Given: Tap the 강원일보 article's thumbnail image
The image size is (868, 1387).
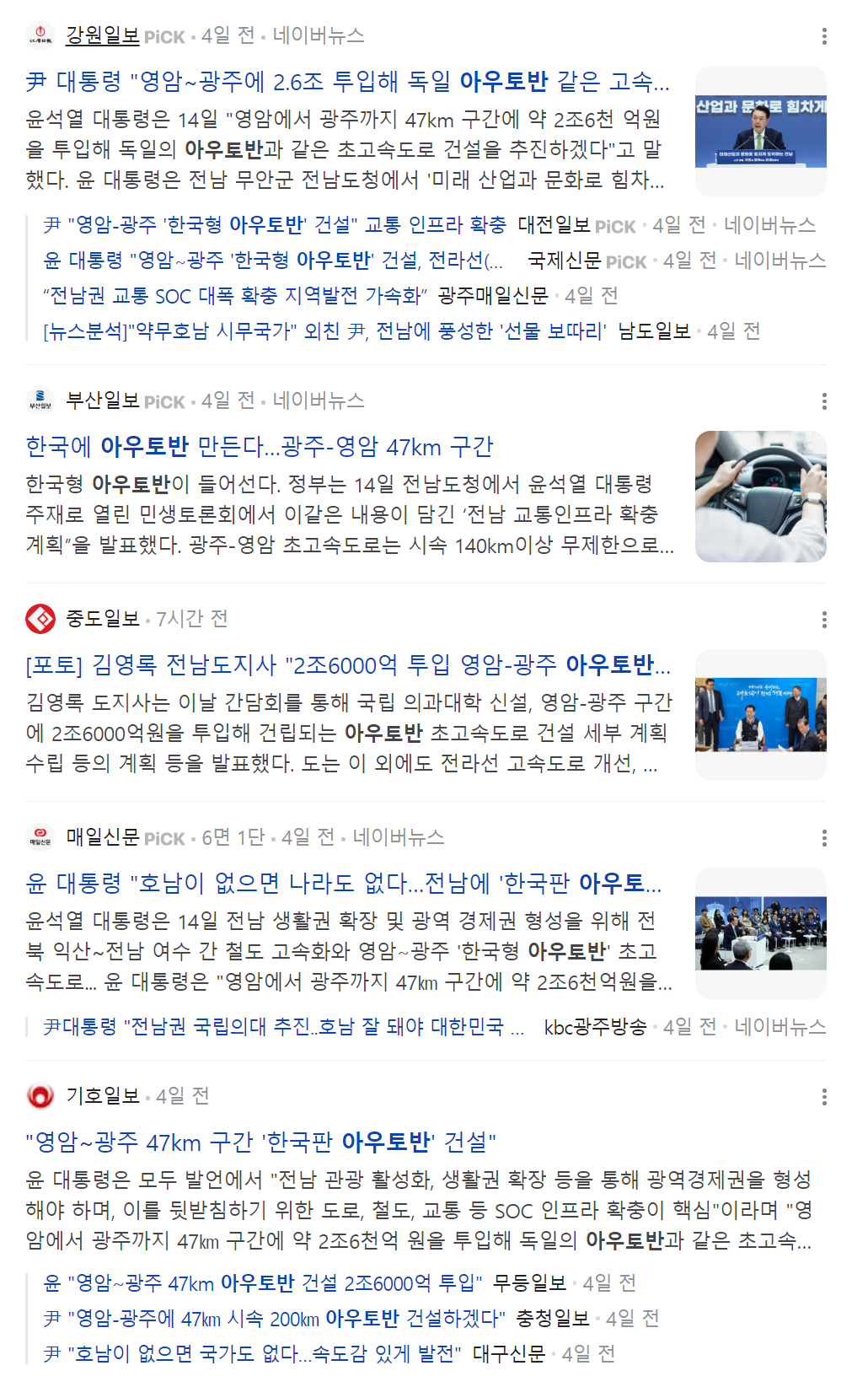Looking at the screenshot, I should [x=760, y=132].
